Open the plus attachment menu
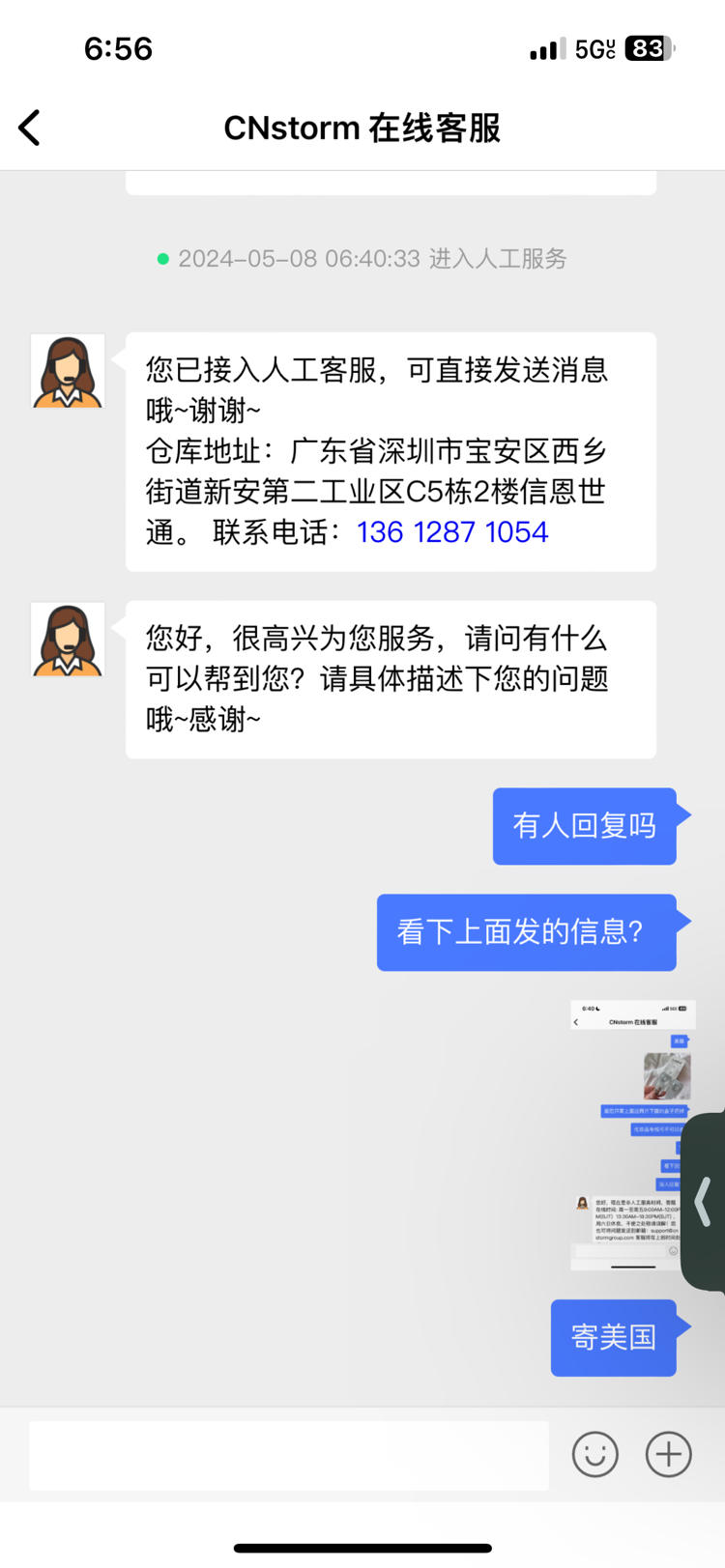This screenshot has width=725, height=1568. (x=668, y=1454)
